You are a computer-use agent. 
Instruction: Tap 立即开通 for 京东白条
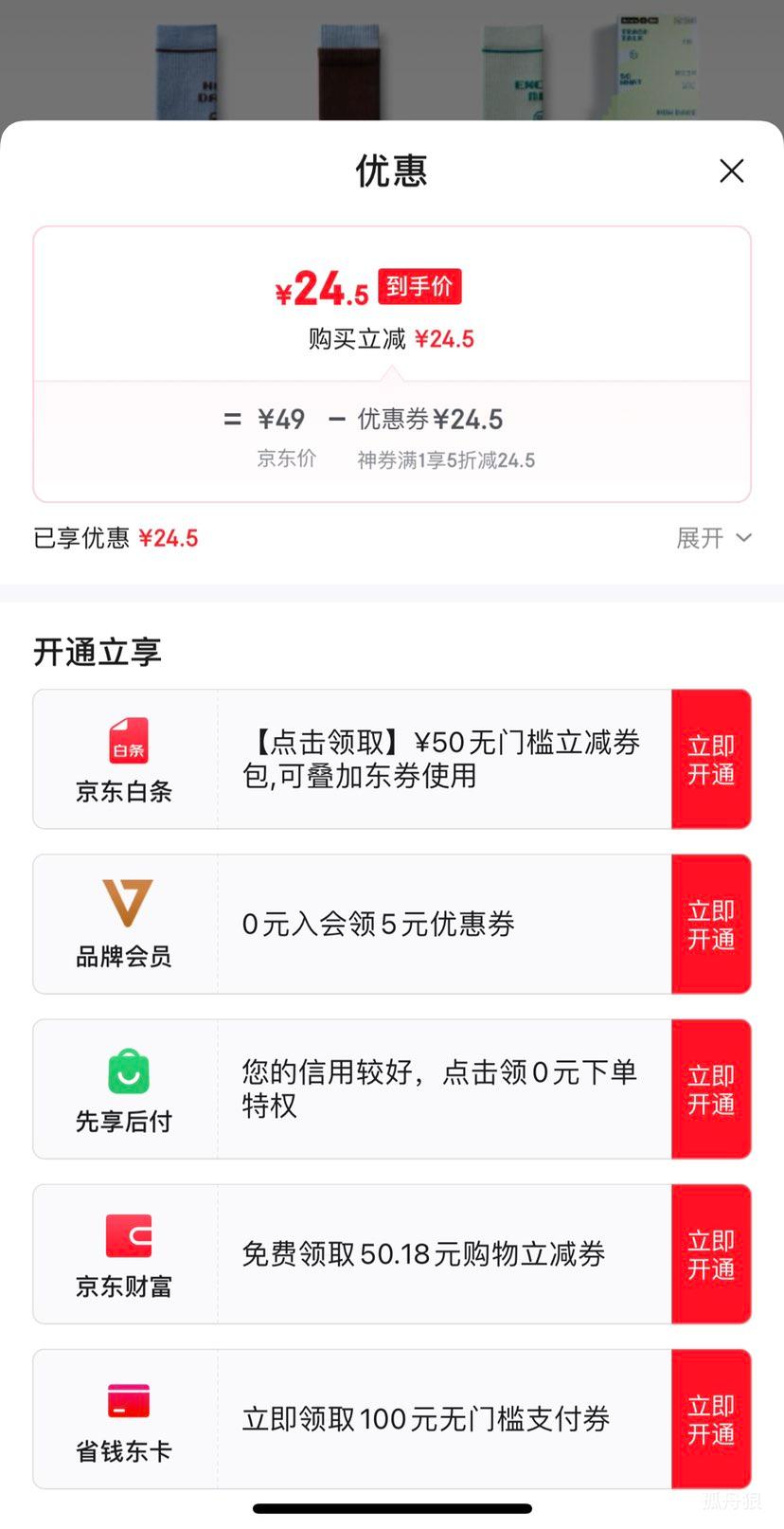coord(711,760)
